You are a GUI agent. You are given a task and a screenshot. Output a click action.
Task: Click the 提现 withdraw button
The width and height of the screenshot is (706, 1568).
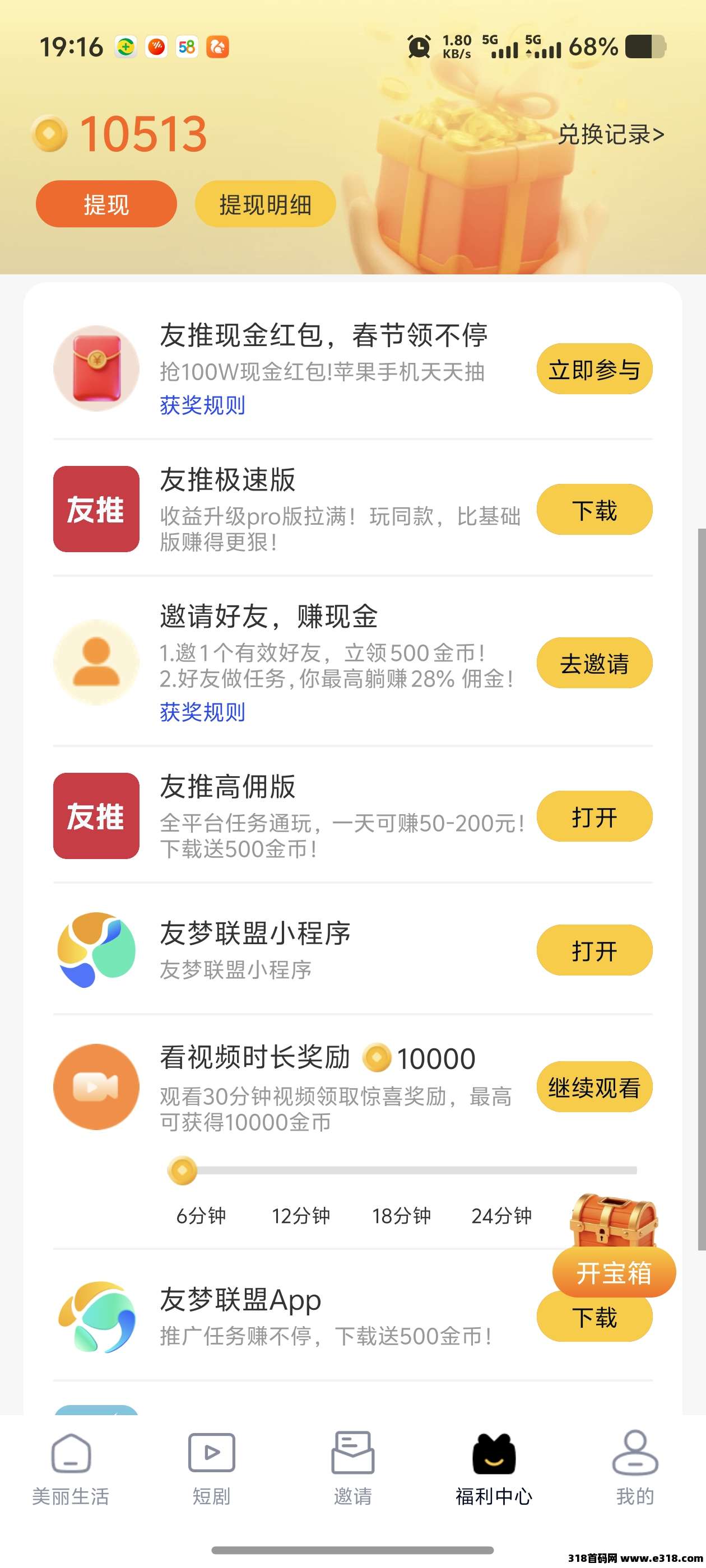[x=106, y=204]
